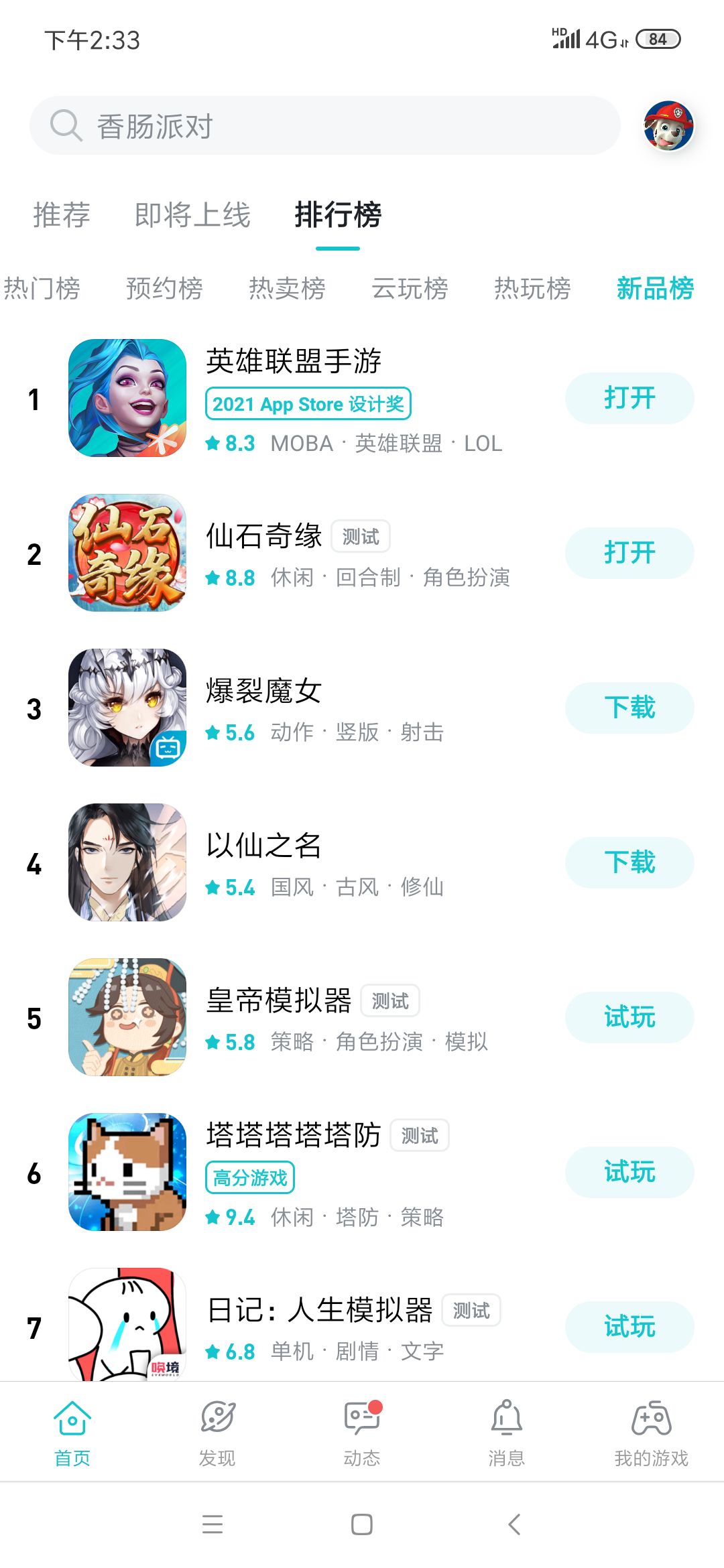The image size is (724, 1568).
Task: Tap the 仙石奇缘 game icon
Action: [x=129, y=554]
